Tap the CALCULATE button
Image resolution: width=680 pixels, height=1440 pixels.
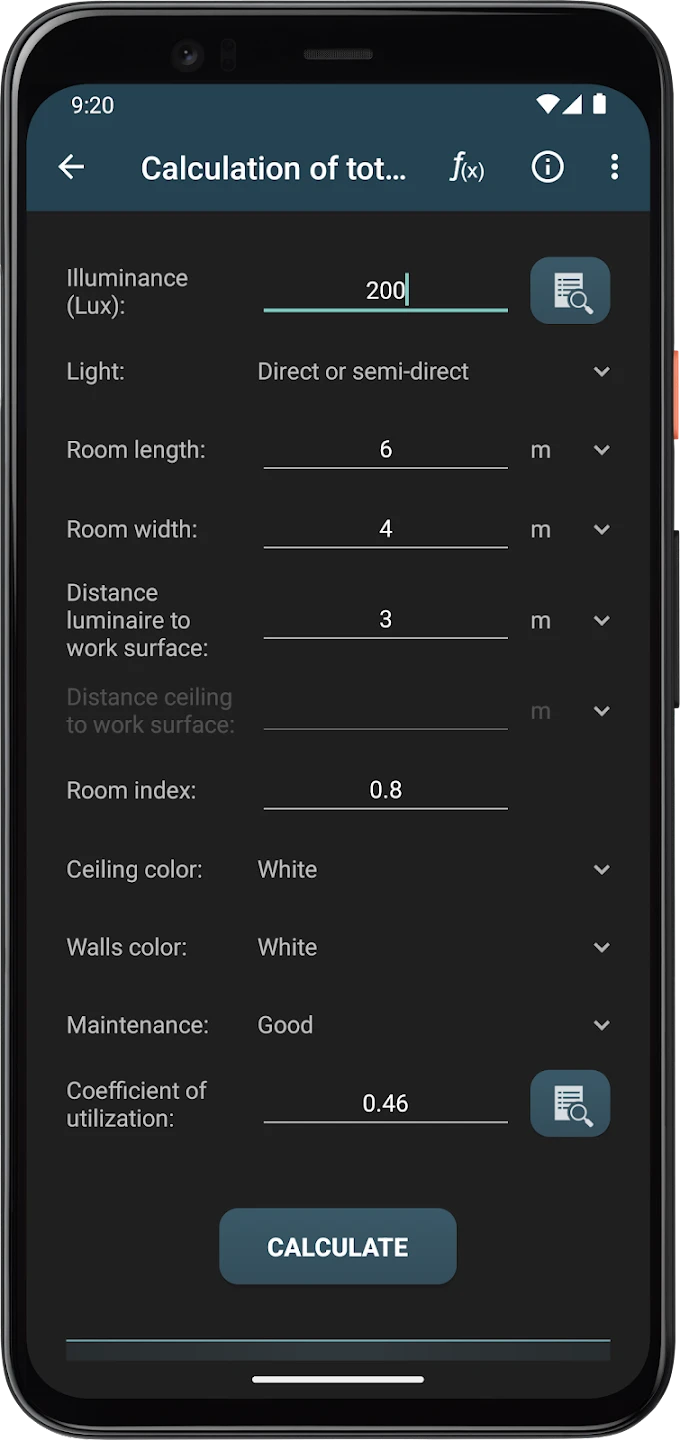(x=338, y=1246)
